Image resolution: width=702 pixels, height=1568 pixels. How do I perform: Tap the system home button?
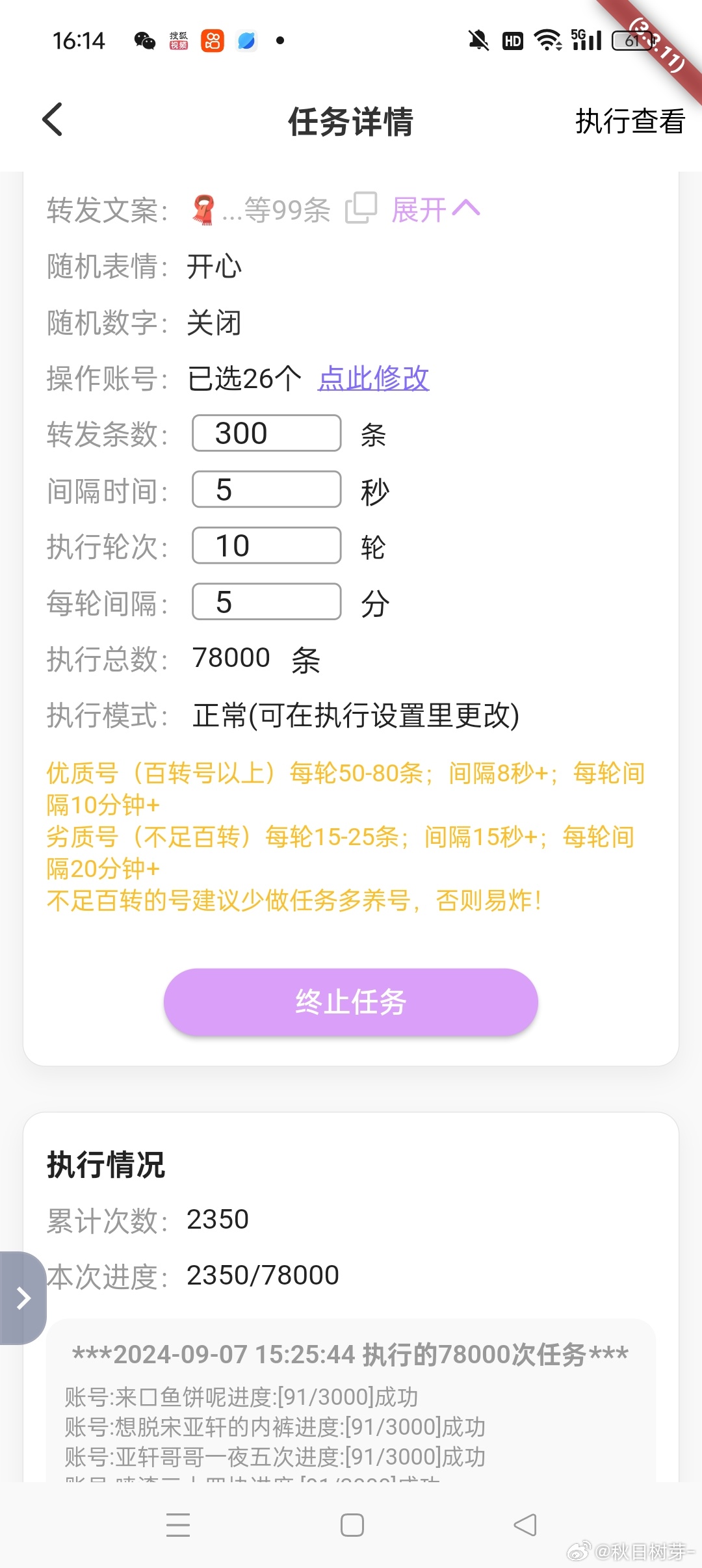(x=352, y=1525)
